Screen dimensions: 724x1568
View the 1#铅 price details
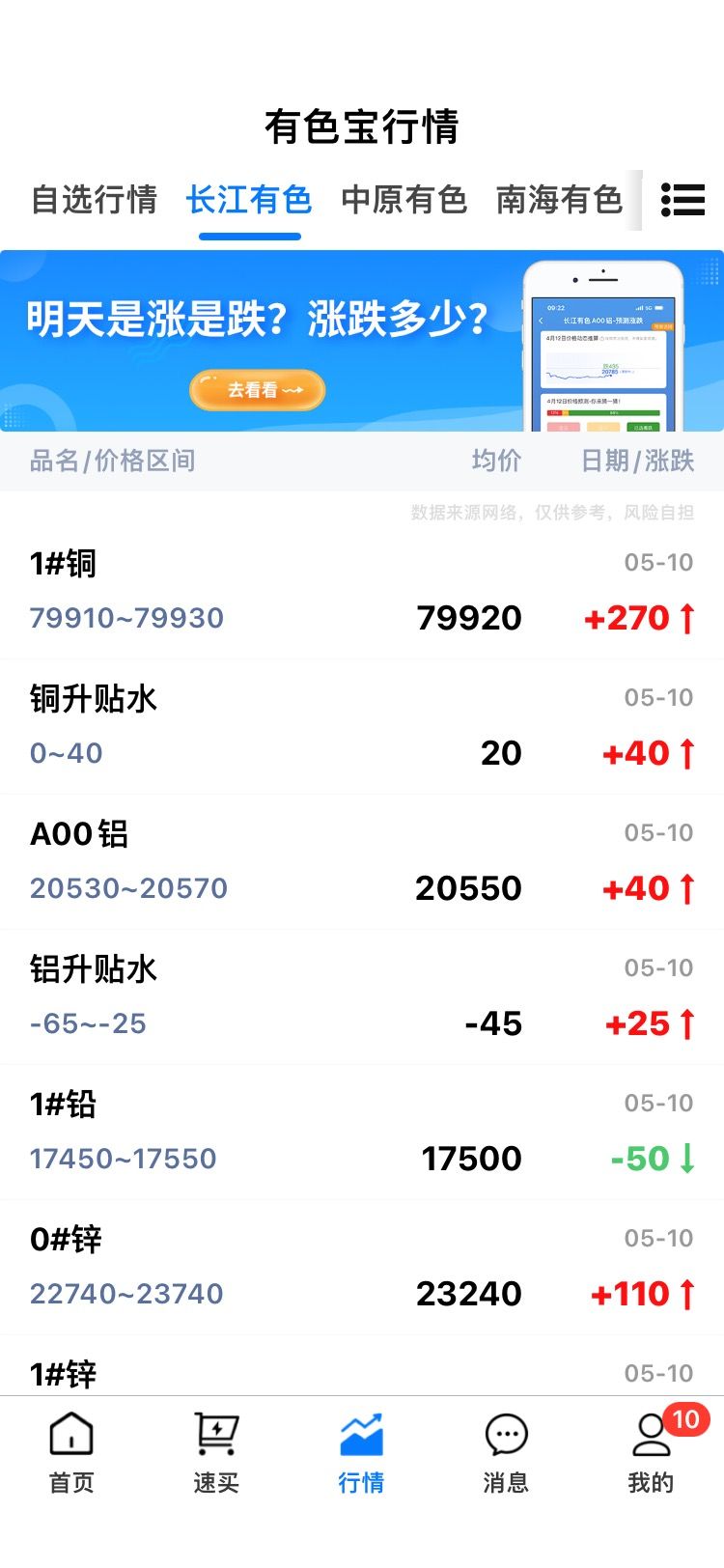tap(362, 1132)
